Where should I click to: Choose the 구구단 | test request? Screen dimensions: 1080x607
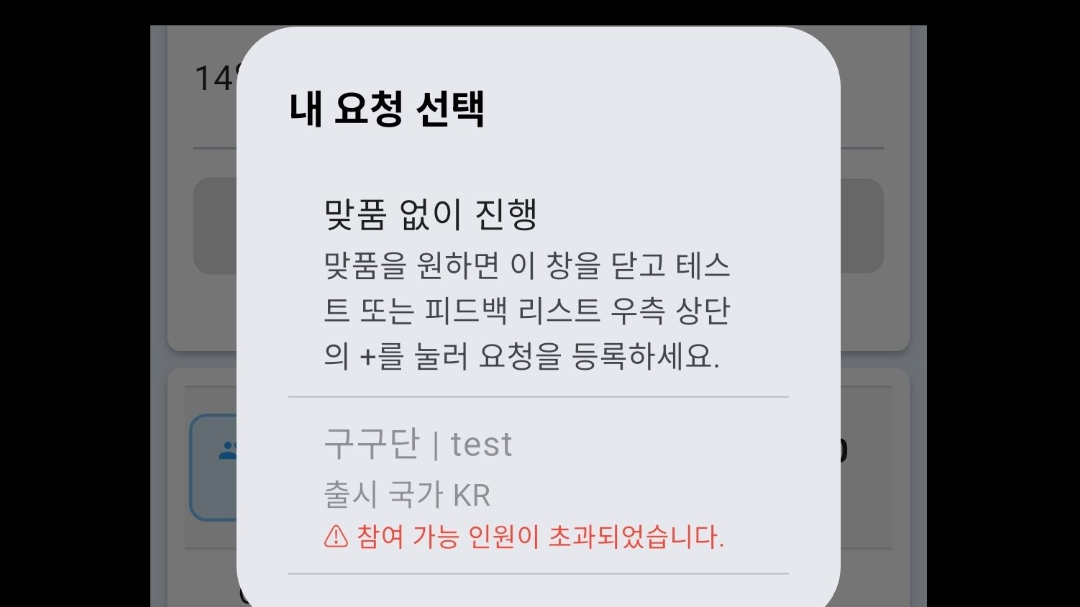[x=418, y=443]
